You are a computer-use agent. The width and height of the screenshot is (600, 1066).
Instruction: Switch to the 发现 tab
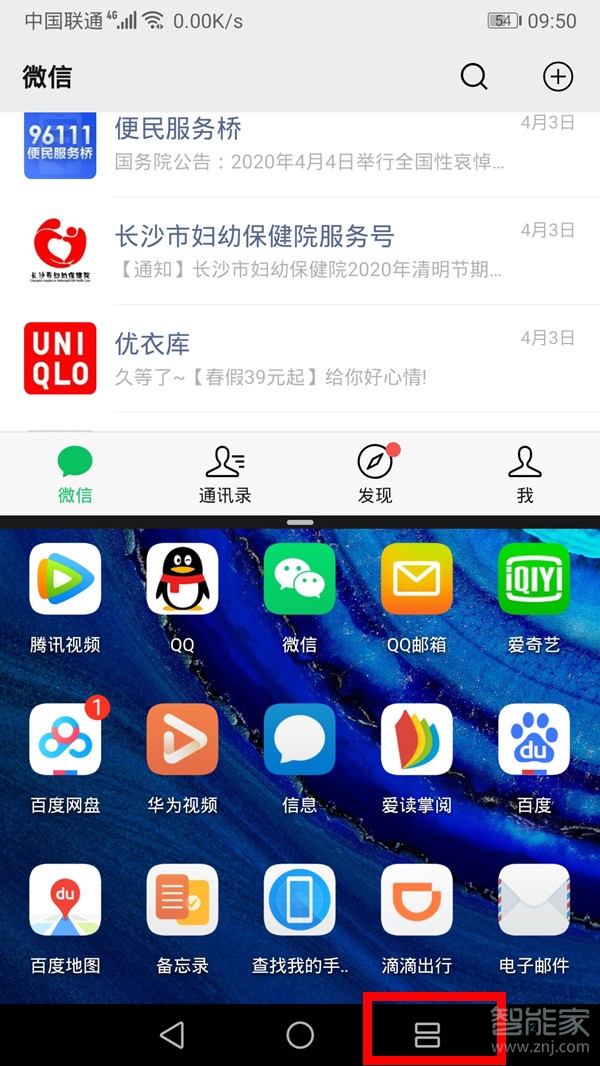tap(375, 474)
